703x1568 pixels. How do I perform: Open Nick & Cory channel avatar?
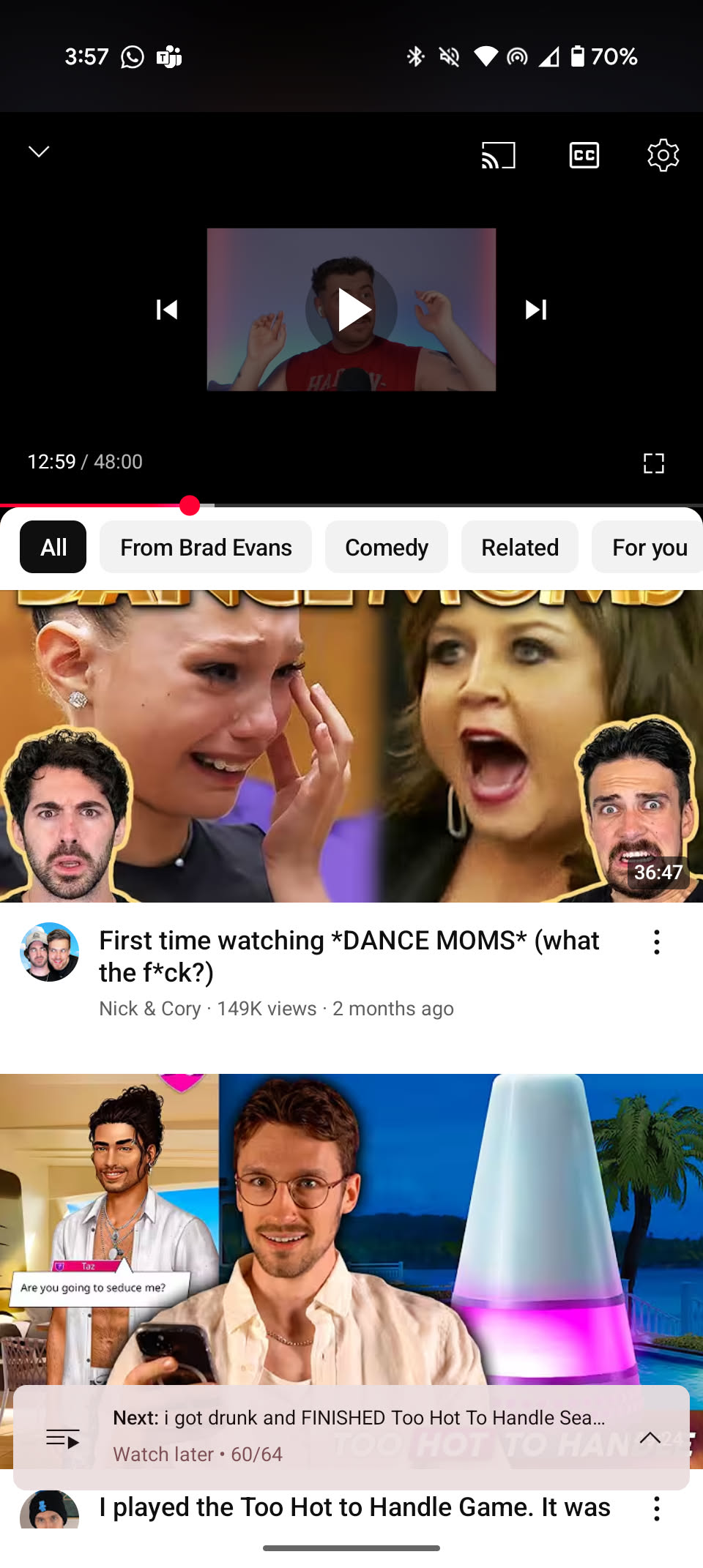[49, 952]
